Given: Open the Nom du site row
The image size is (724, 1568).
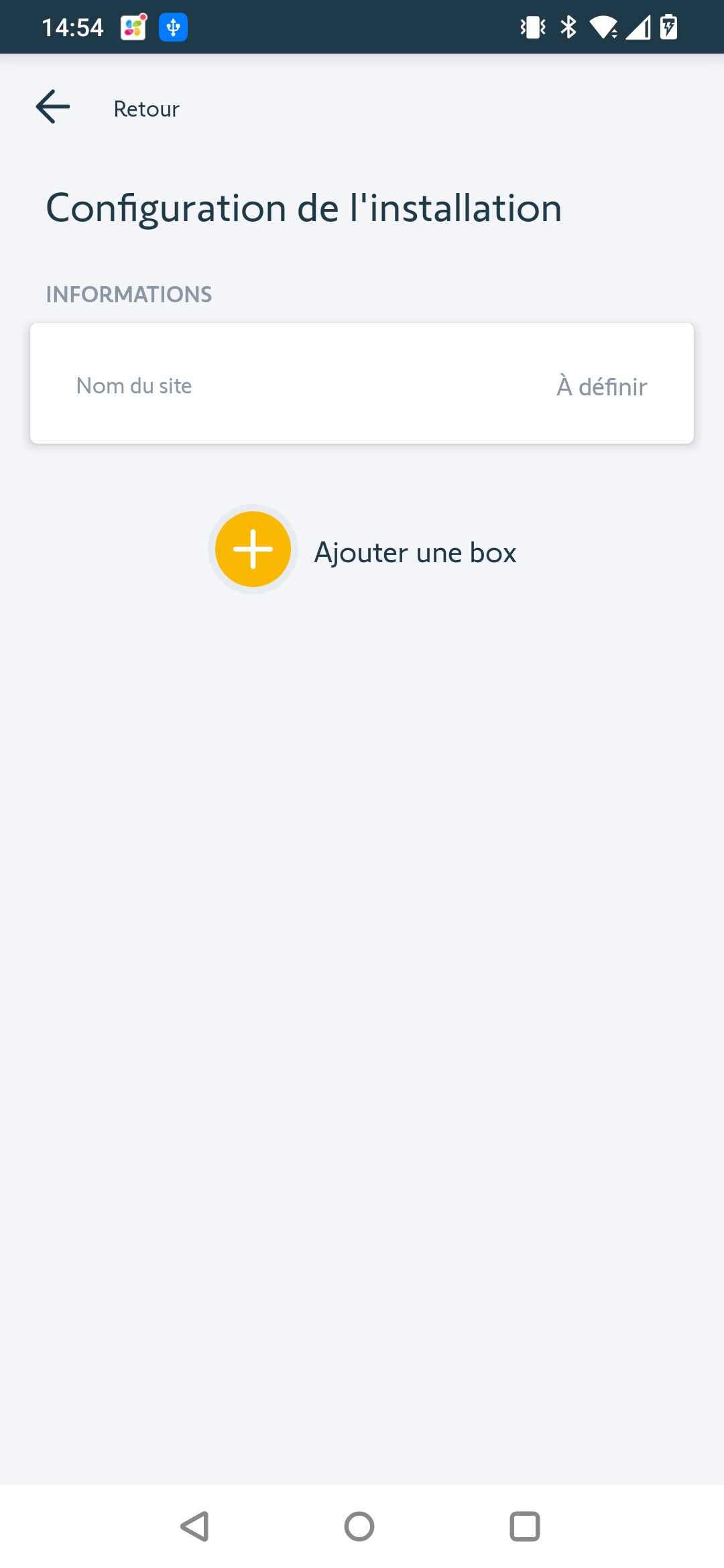Looking at the screenshot, I should click(362, 384).
